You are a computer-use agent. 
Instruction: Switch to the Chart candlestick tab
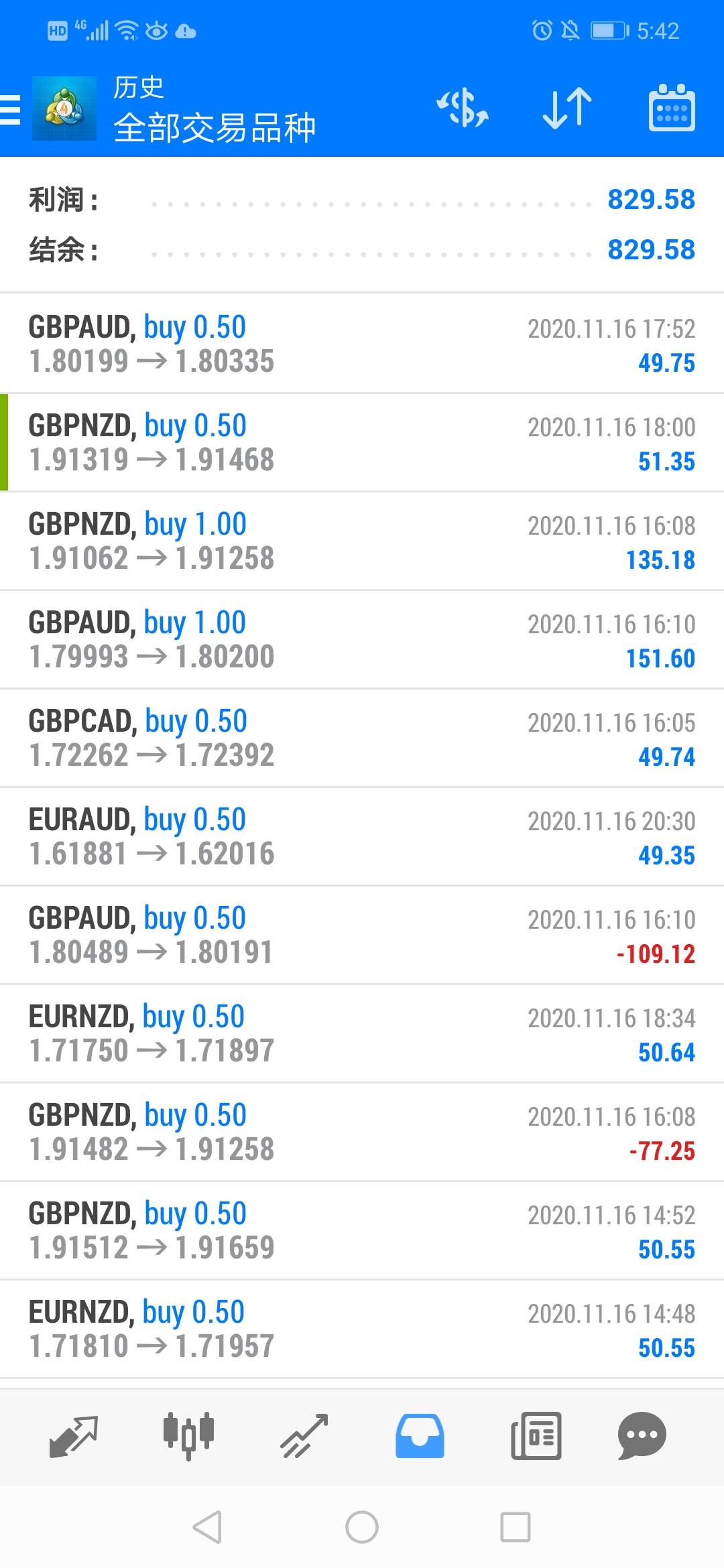(188, 1436)
